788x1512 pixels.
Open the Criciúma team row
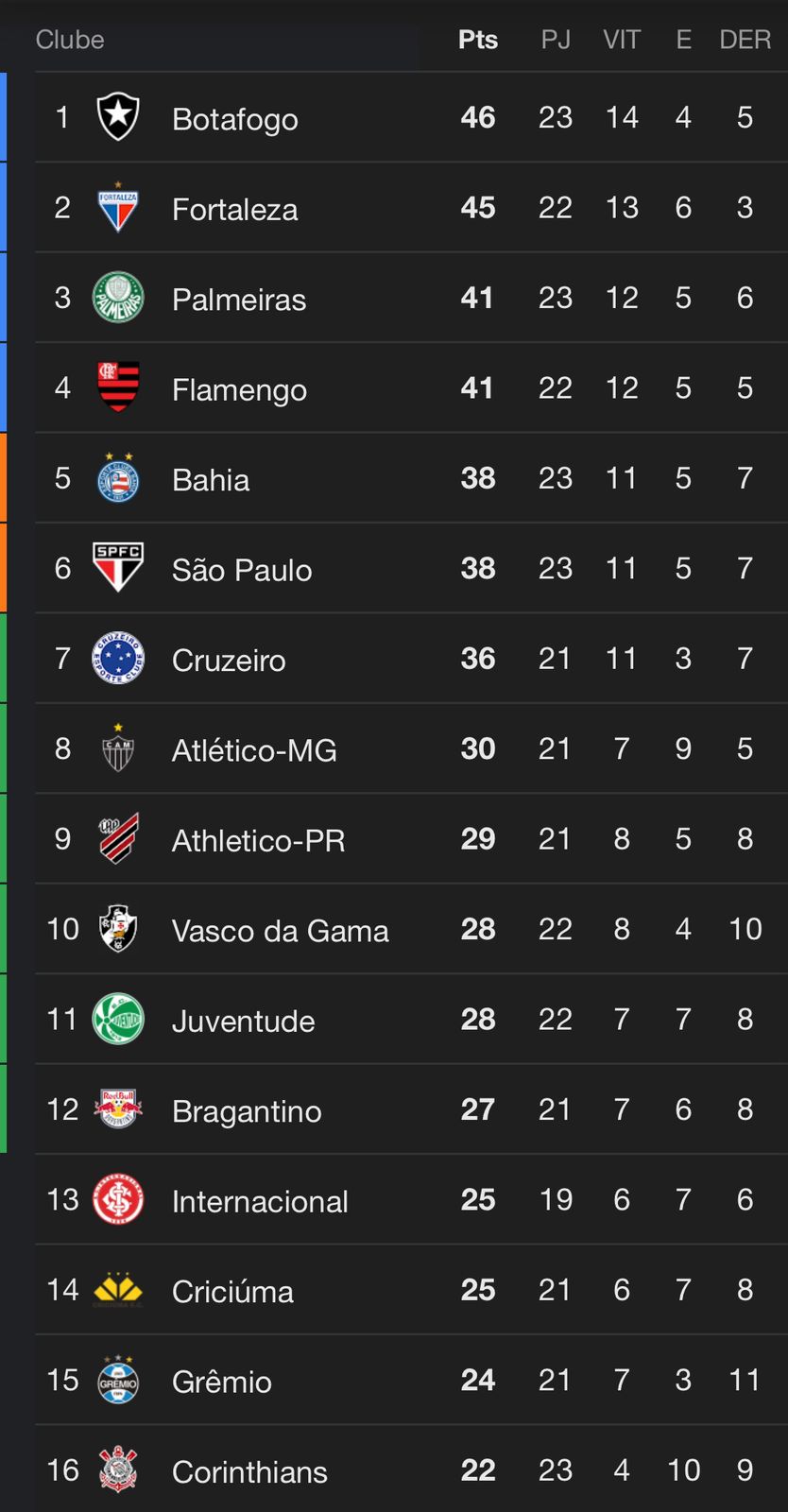point(411,1290)
